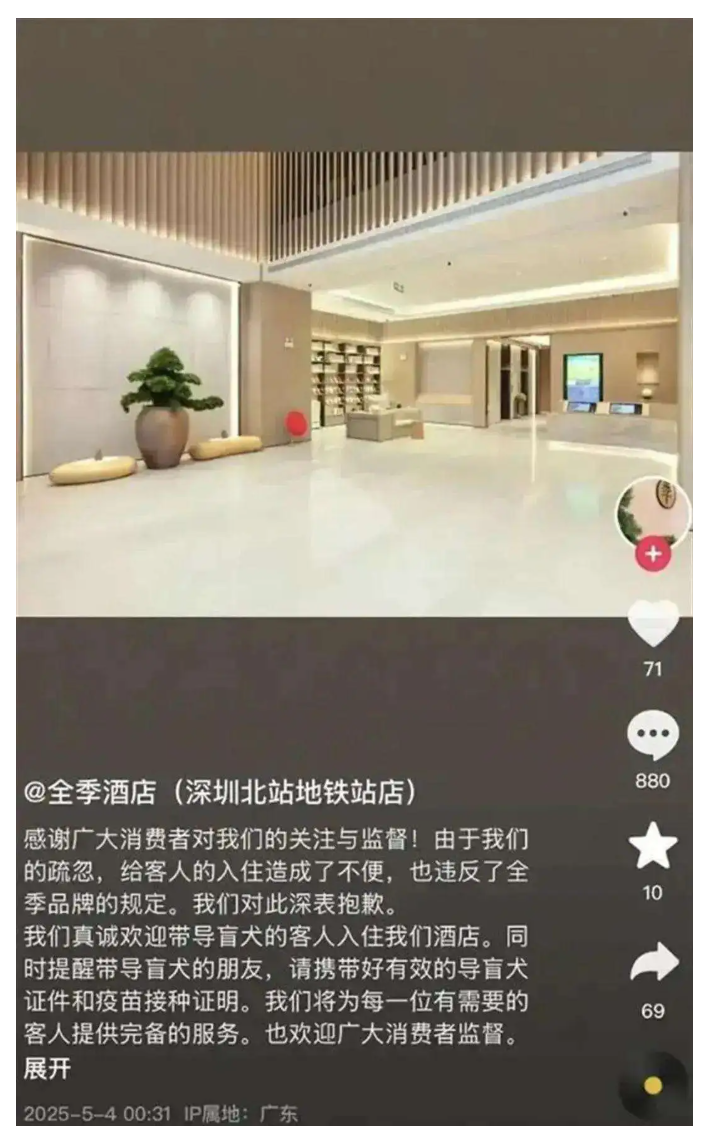
Task: Open the comments with 880 replies
Action: point(652,738)
